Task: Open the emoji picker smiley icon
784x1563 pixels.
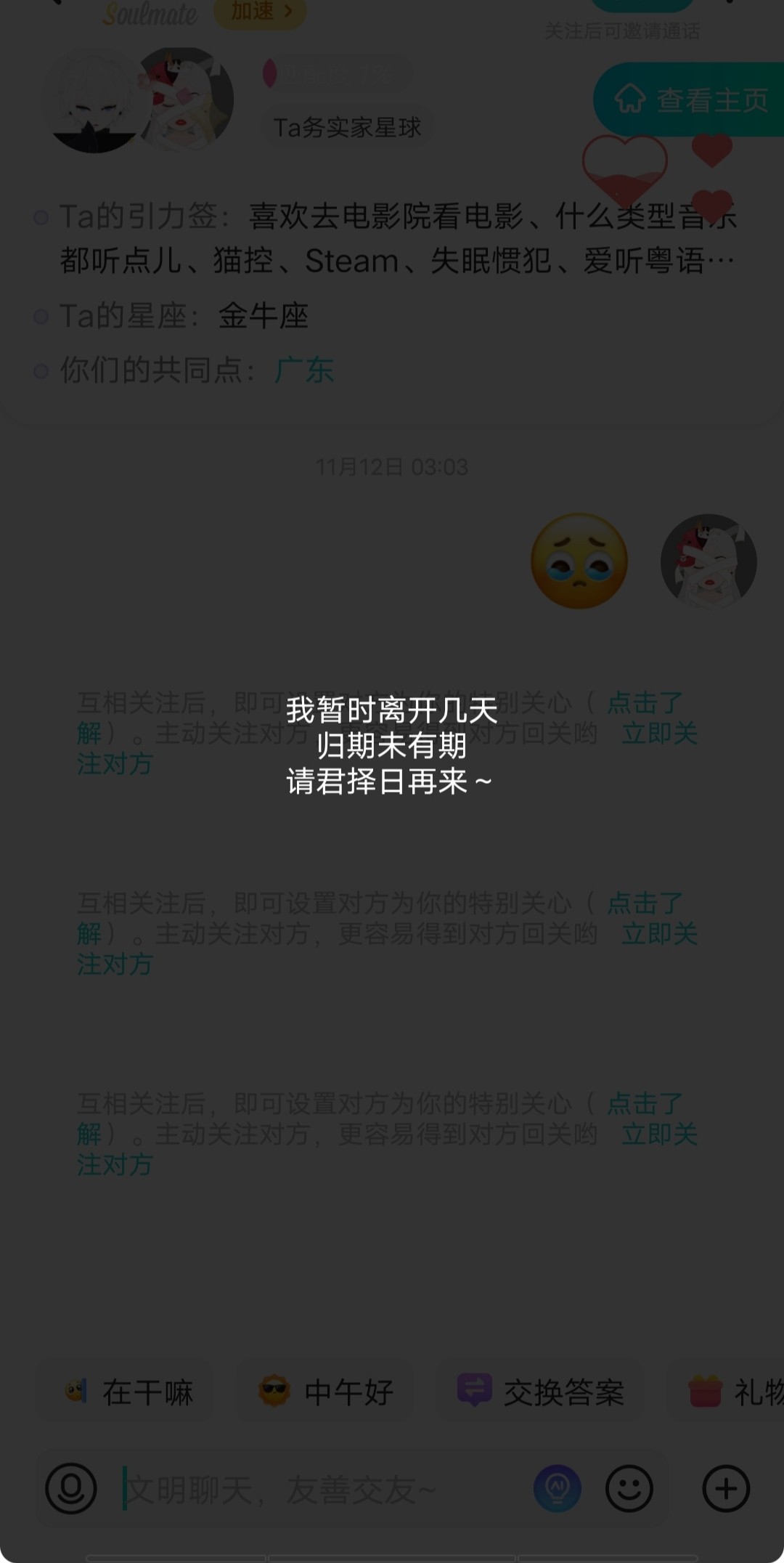Action: click(629, 1489)
